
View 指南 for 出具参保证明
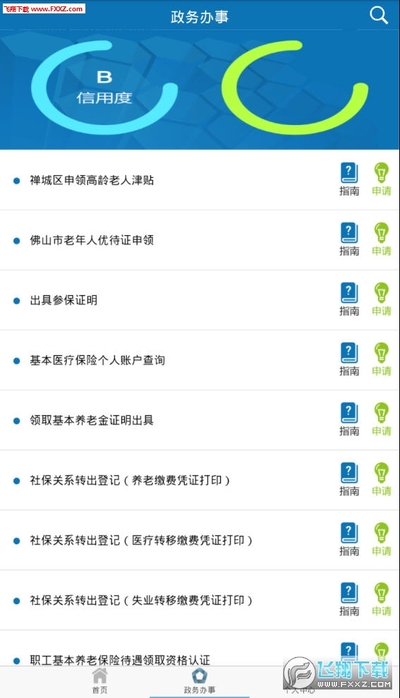click(349, 300)
